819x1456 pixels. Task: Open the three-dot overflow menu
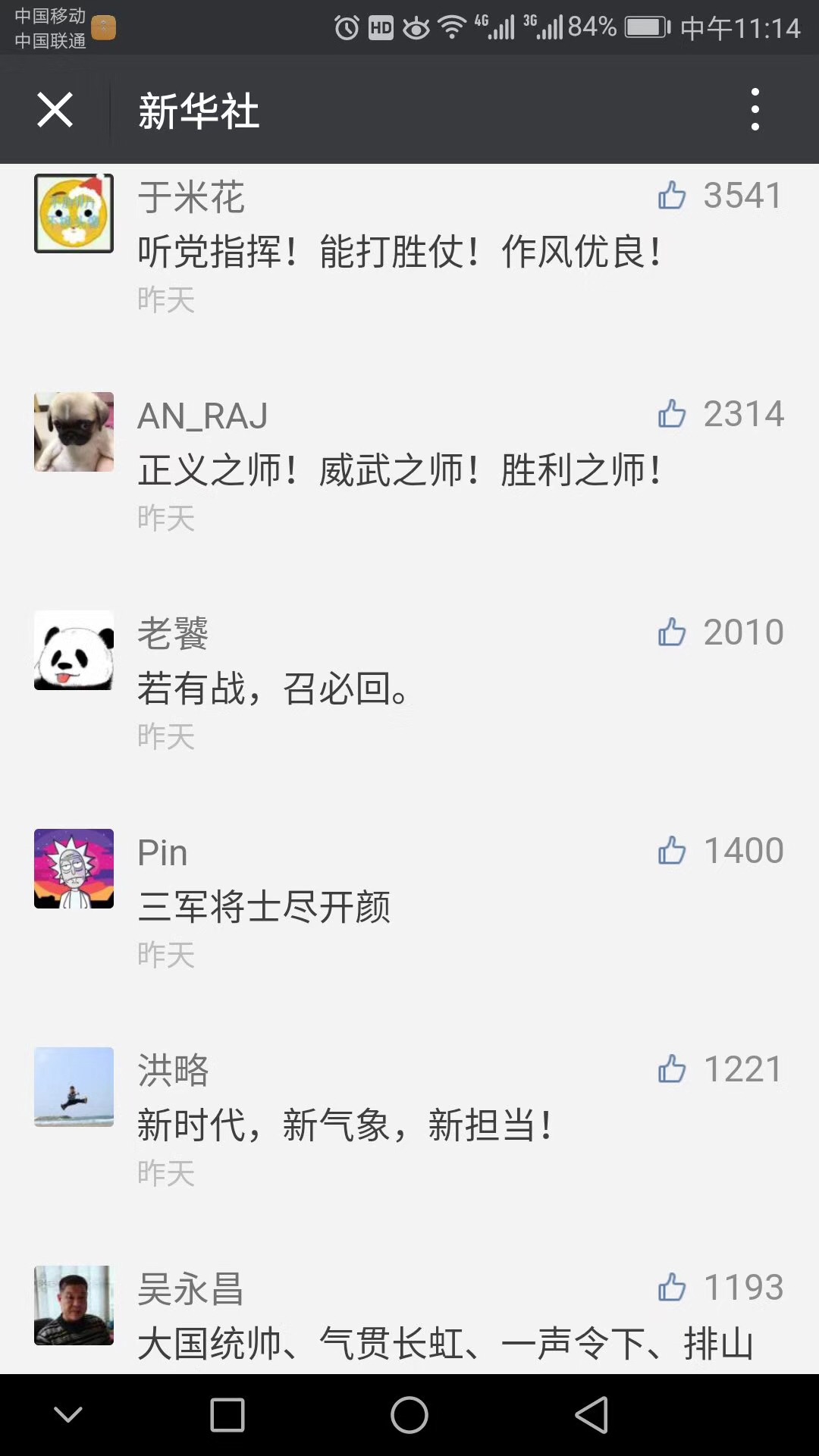tap(755, 110)
